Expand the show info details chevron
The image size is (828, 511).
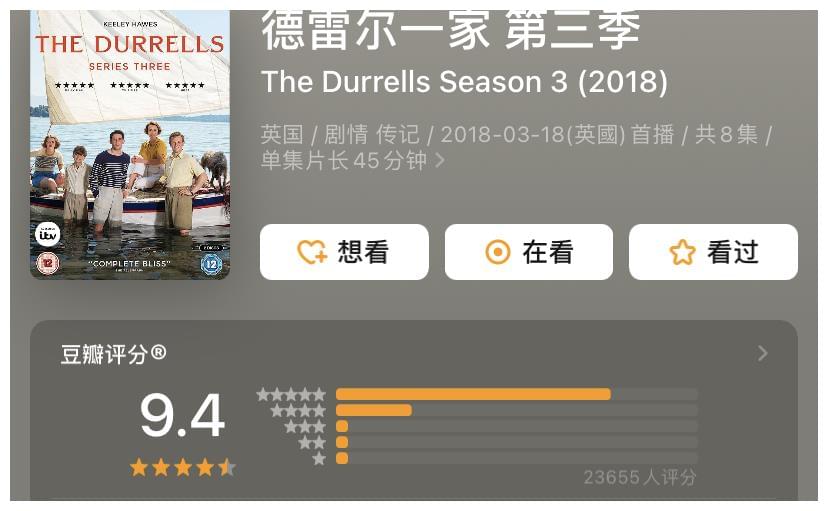coord(440,160)
